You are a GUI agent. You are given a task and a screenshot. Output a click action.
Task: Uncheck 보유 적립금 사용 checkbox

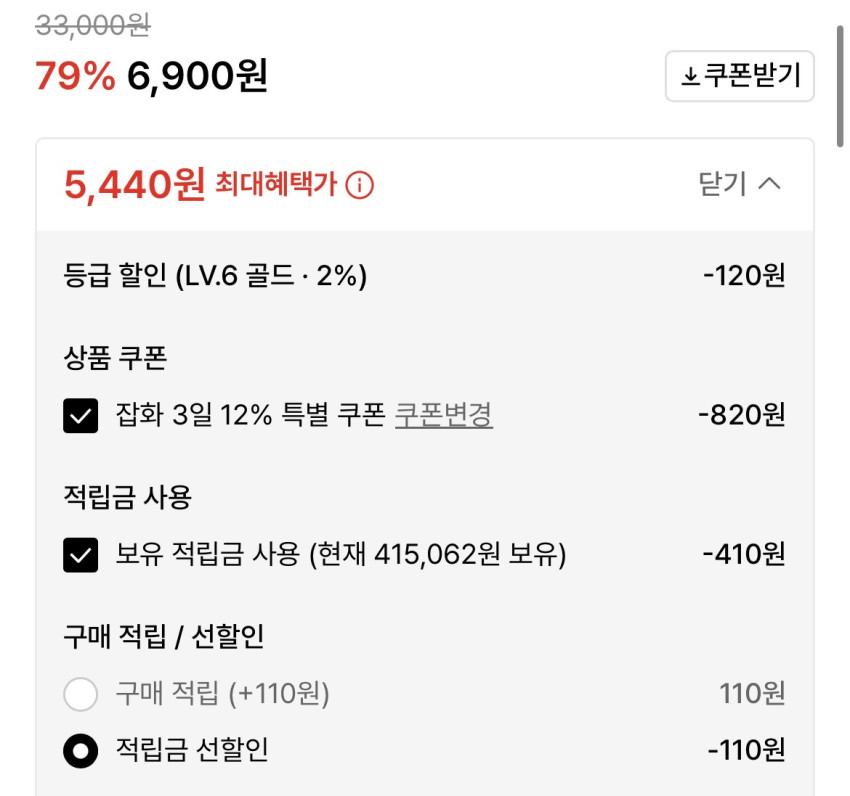(81, 555)
